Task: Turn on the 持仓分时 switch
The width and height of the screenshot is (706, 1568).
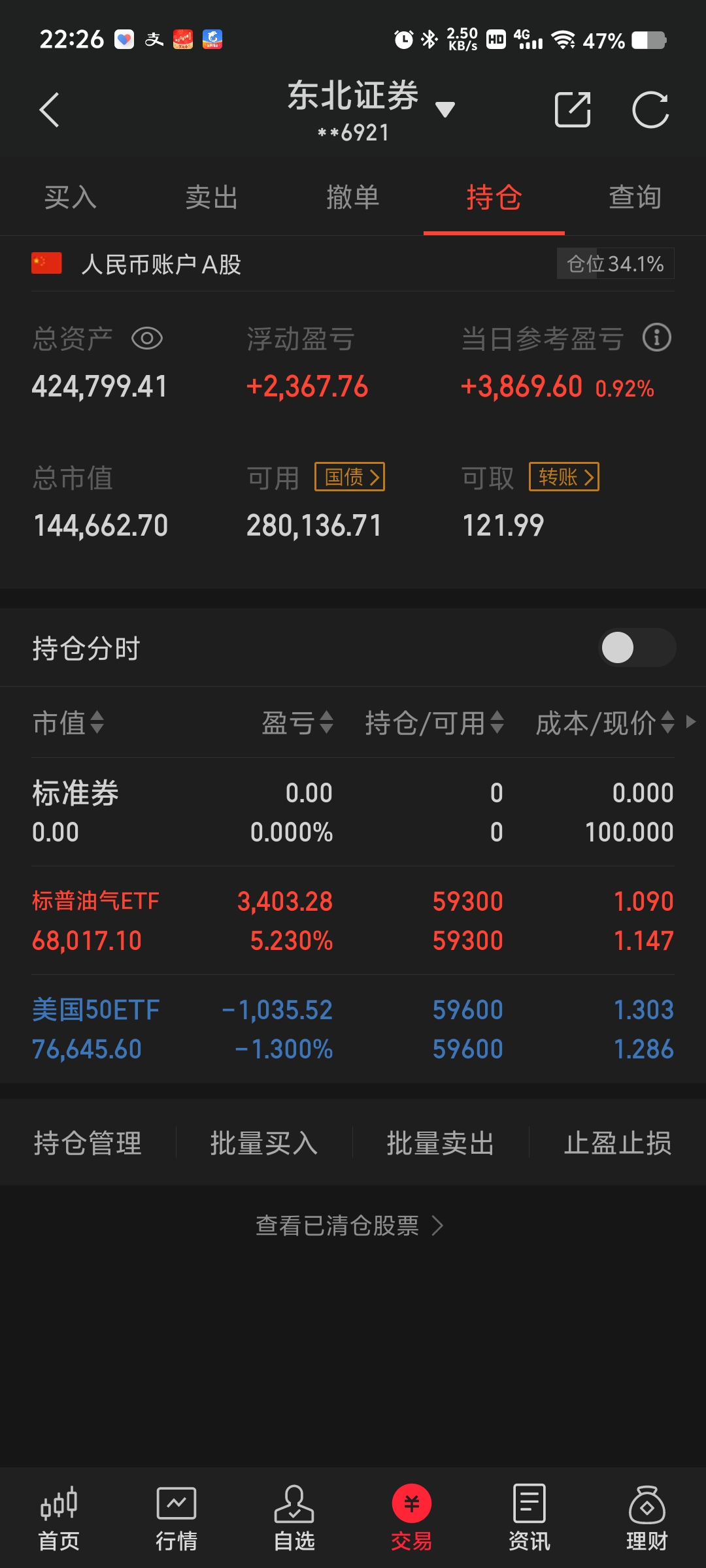Action: (637, 648)
